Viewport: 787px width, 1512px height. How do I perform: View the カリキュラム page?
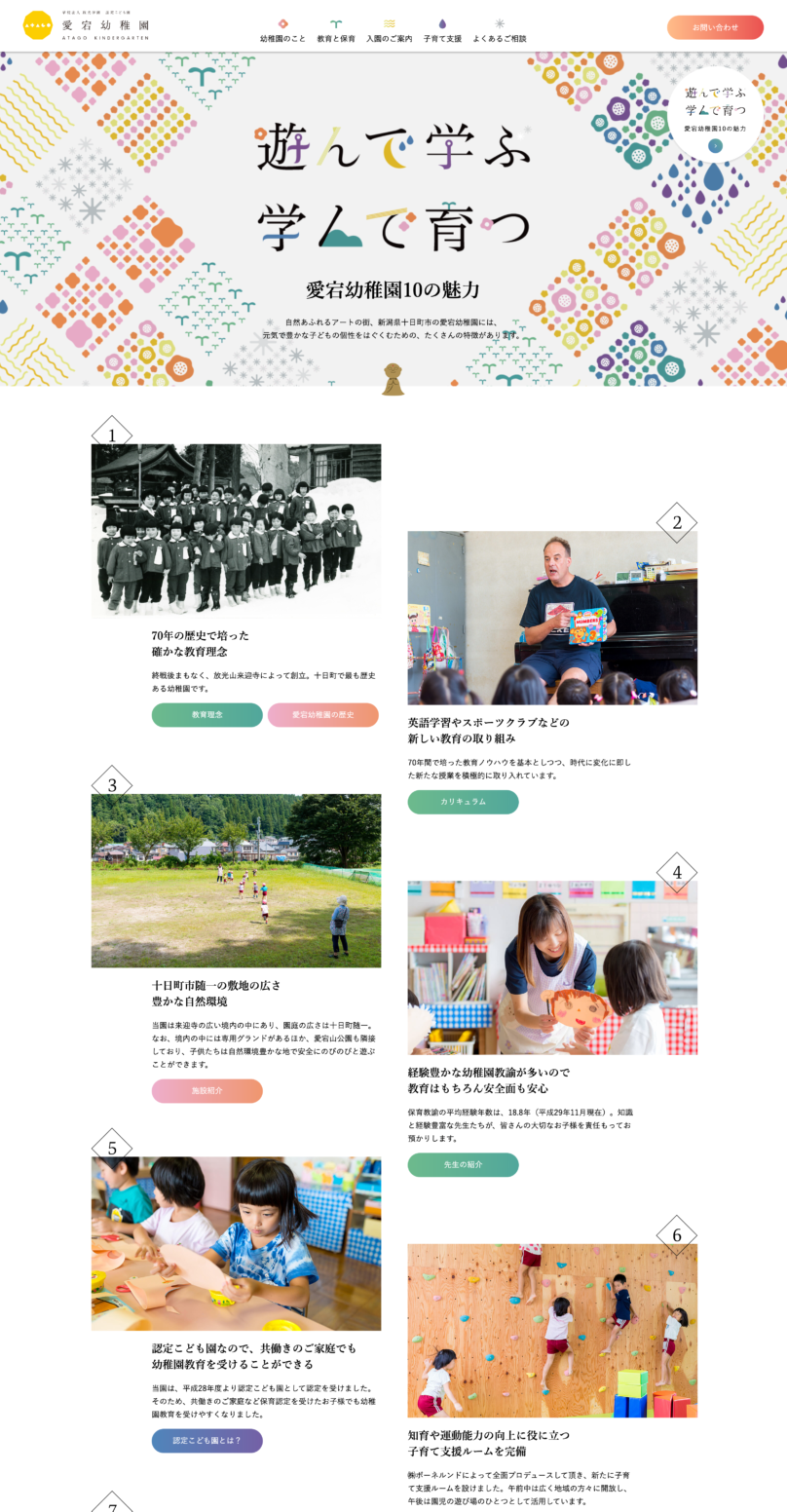464,802
